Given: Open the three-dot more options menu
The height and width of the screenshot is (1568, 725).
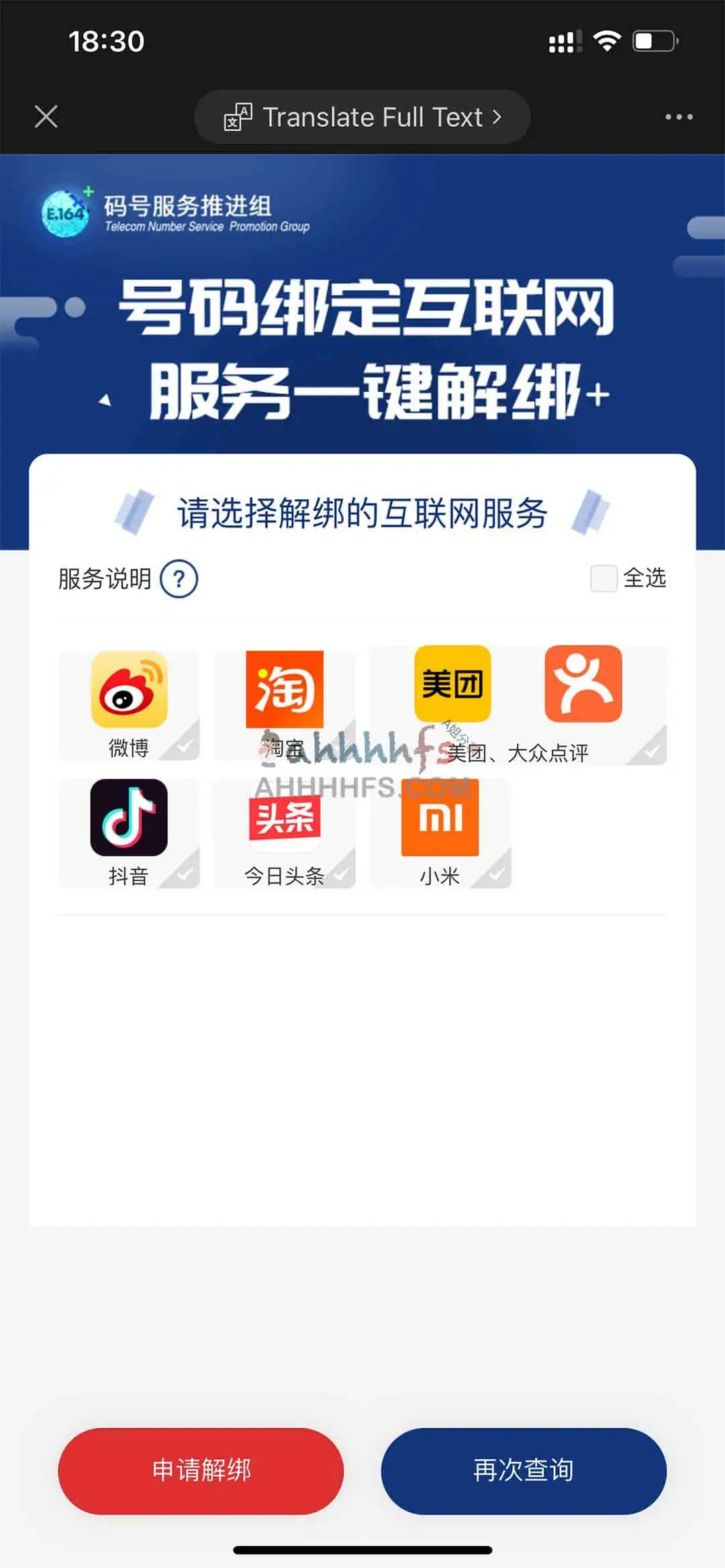Looking at the screenshot, I should point(678,116).
